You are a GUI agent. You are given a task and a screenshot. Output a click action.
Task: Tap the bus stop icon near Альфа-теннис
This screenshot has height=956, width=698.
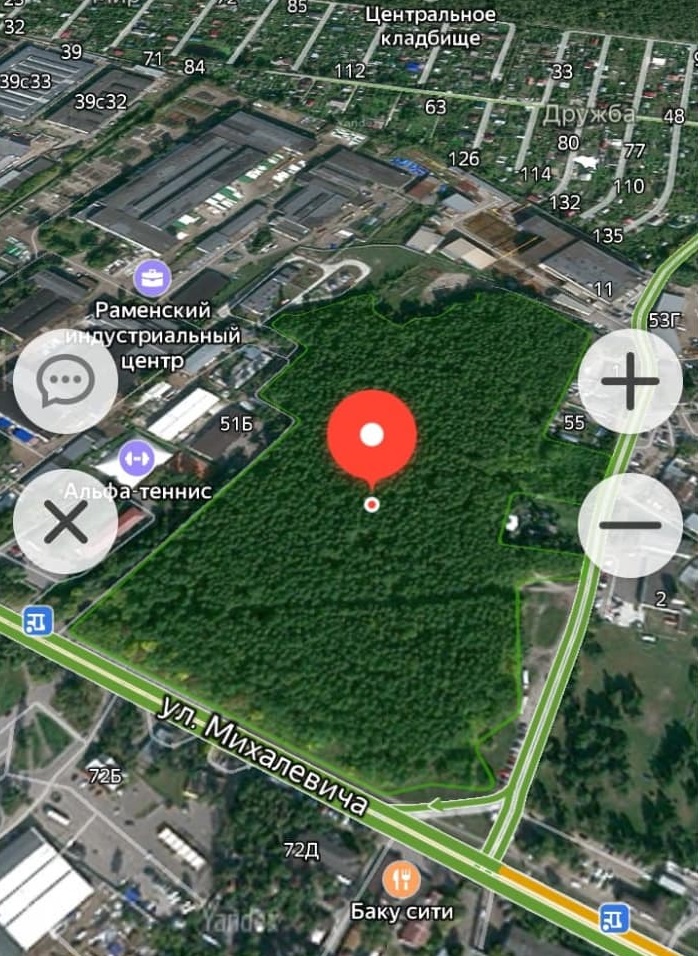38,623
